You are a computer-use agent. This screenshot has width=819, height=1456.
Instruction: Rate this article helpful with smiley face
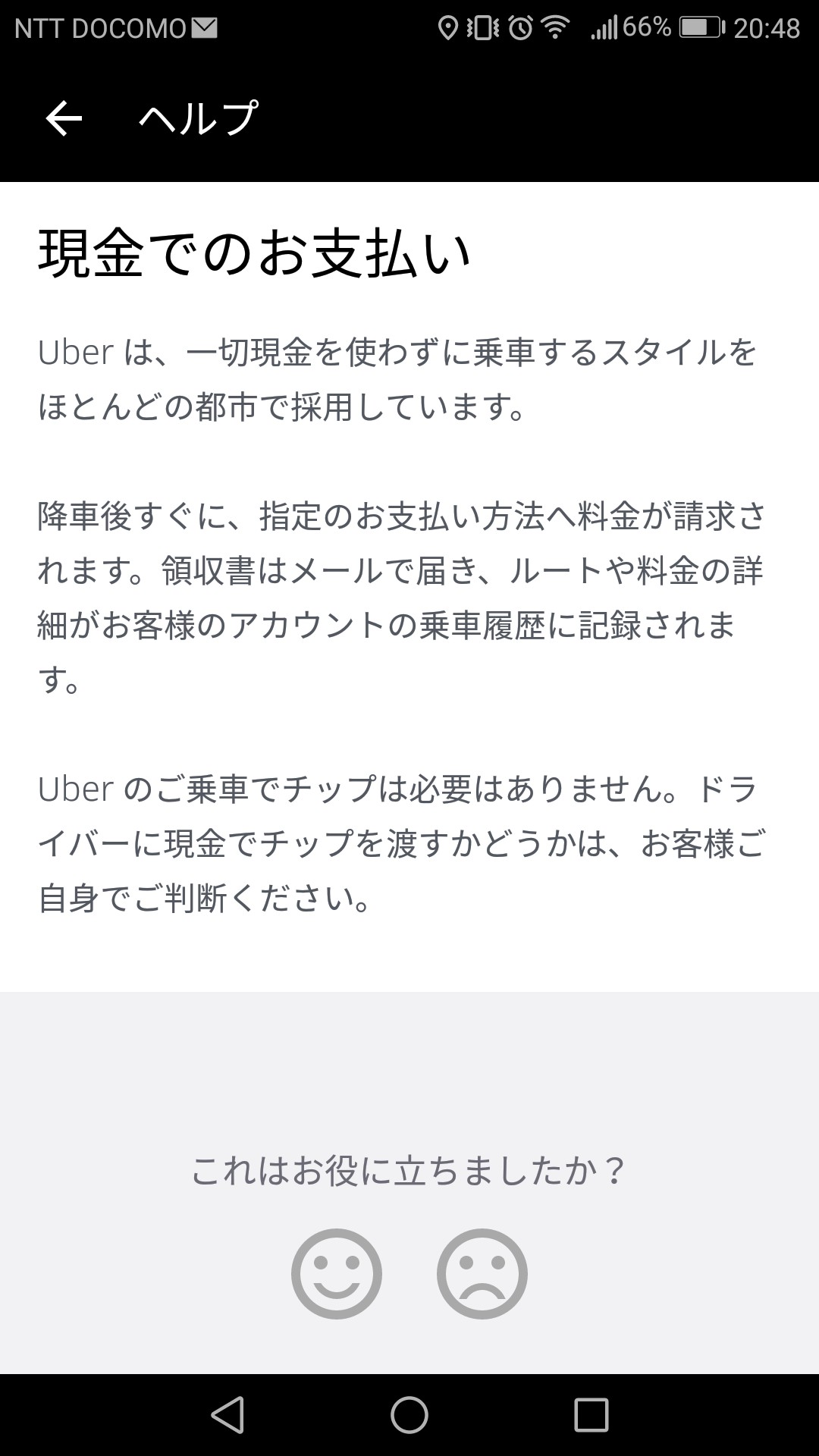tap(337, 1273)
